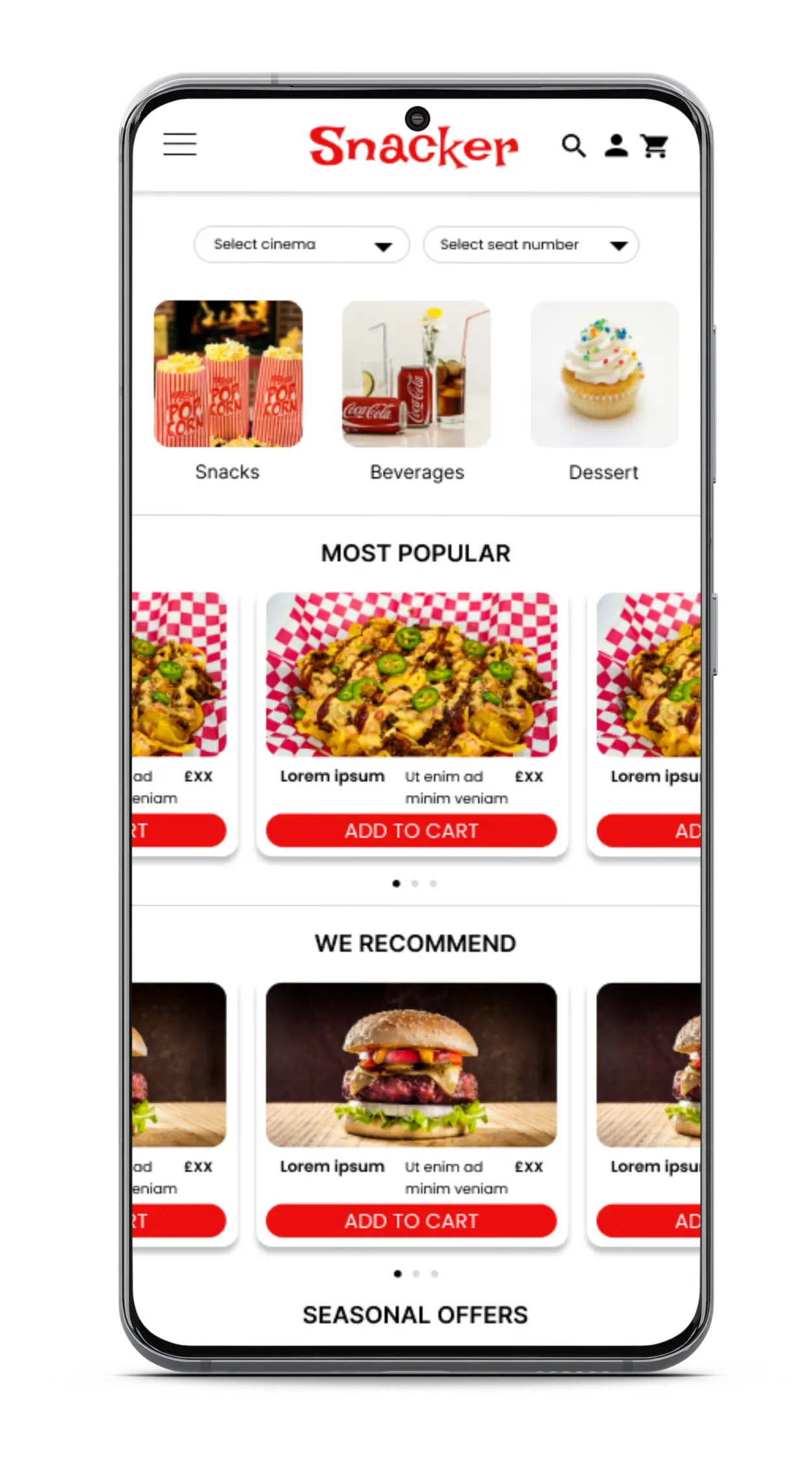
Task: Click the Lorem ipsum nachos title link
Action: click(332, 776)
